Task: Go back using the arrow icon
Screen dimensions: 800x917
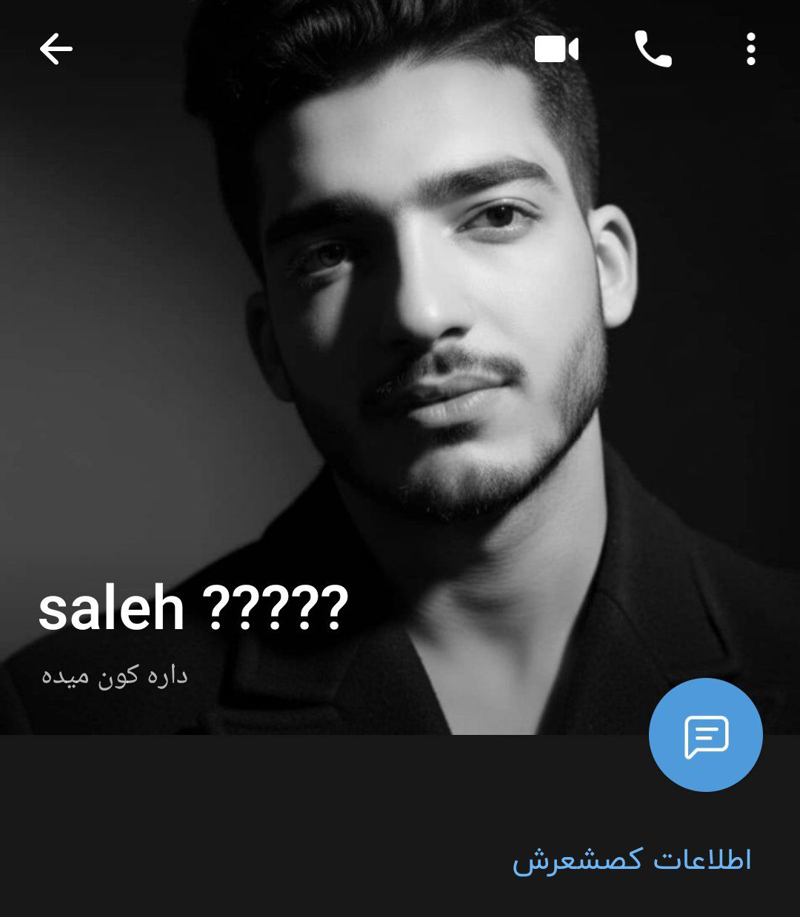Action: point(56,49)
